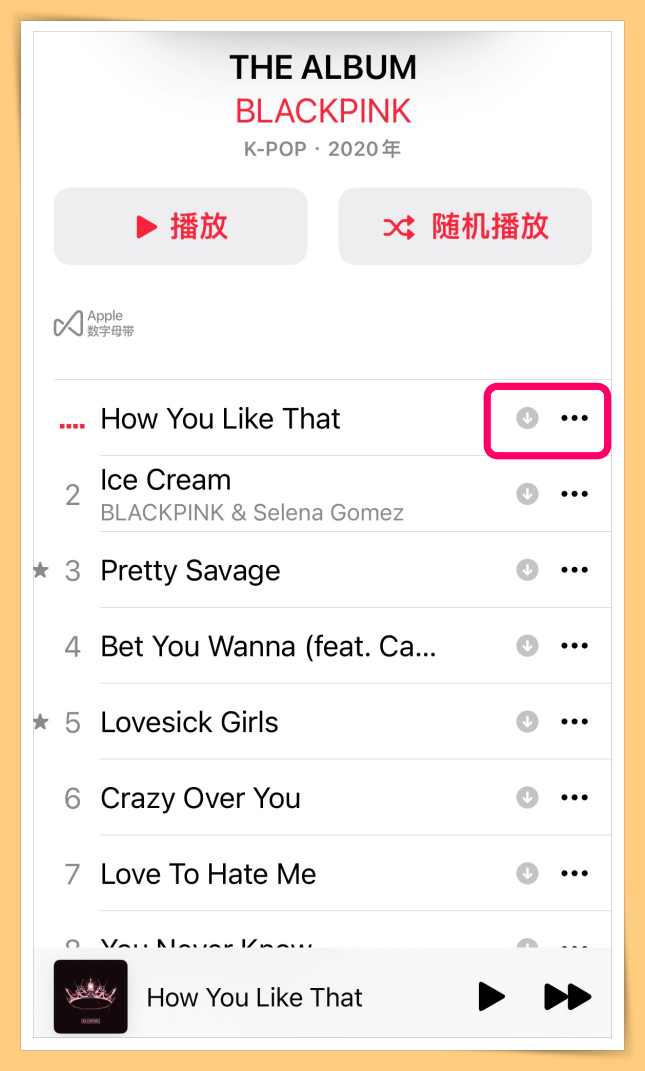Download Pretty Savage
This screenshot has width=645, height=1071.
pos(527,570)
